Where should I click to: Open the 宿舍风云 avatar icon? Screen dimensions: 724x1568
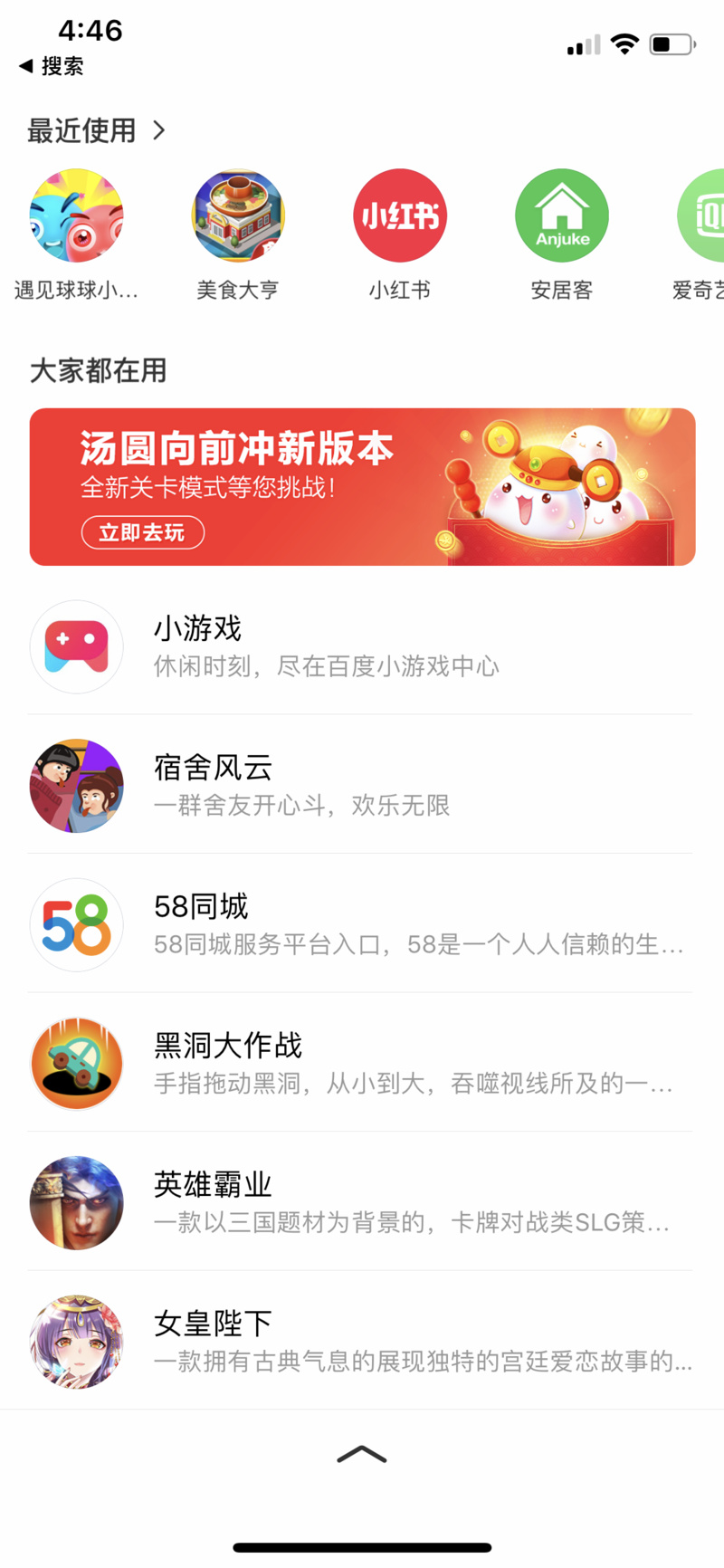click(x=76, y=786)
